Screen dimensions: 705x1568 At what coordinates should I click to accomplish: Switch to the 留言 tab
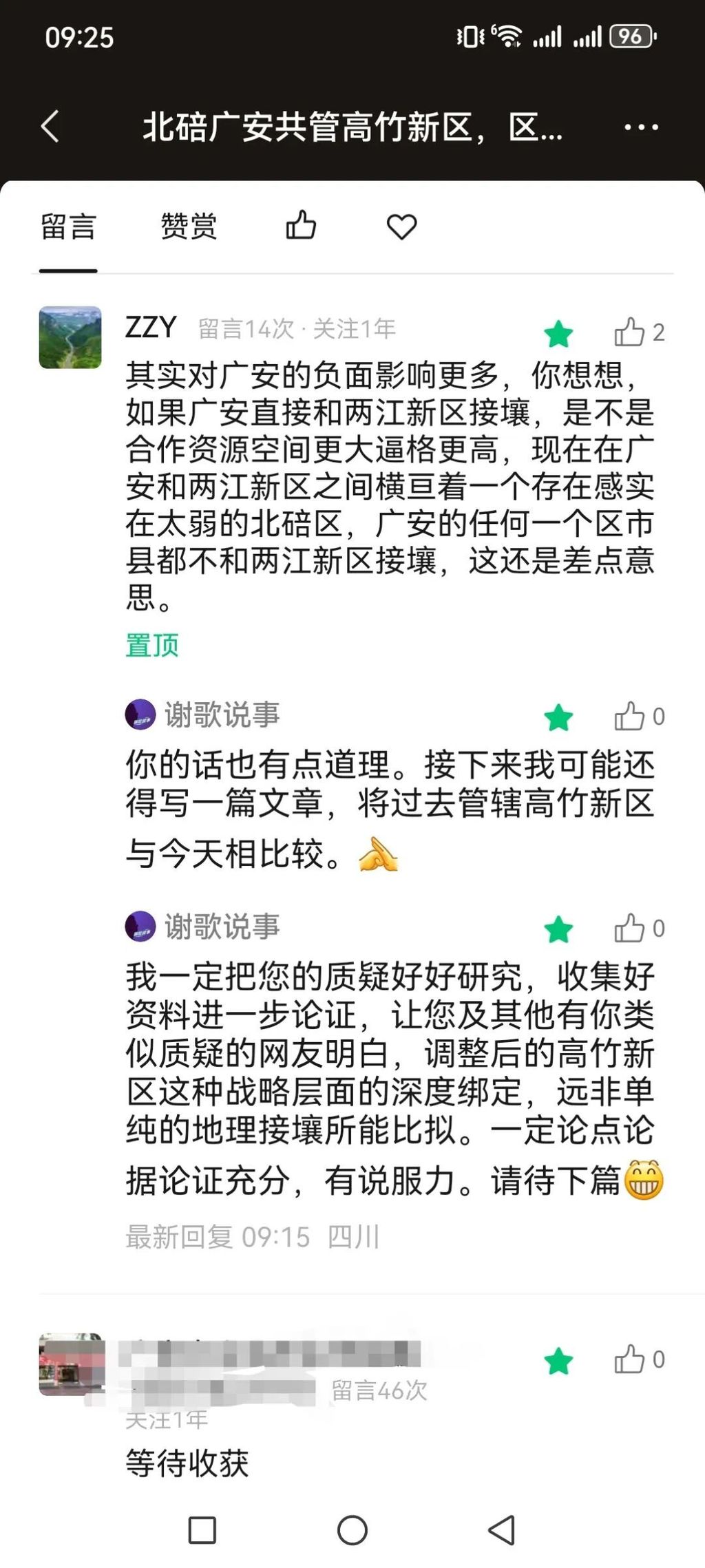pos(68,227)
